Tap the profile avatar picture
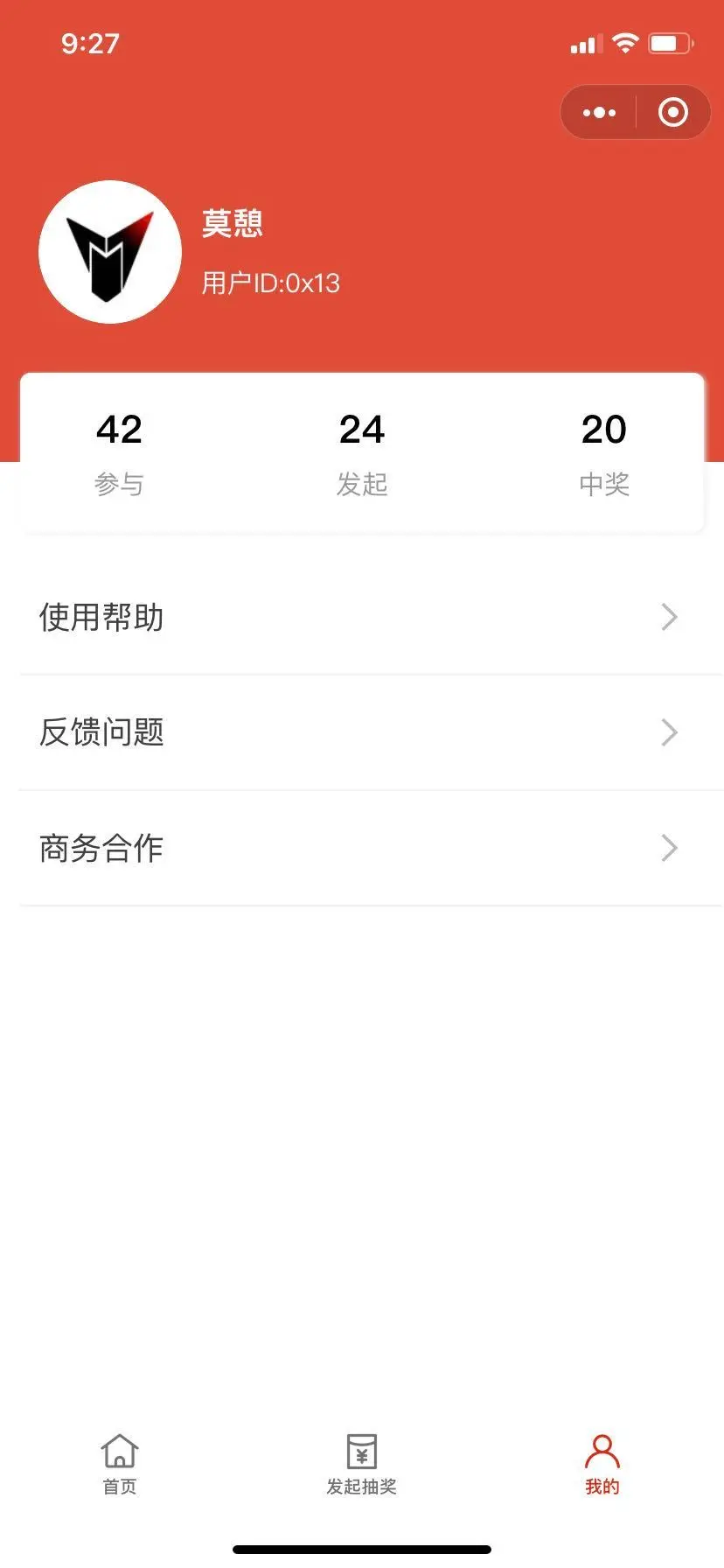724x1568 pixels. (x=110, y=252)
